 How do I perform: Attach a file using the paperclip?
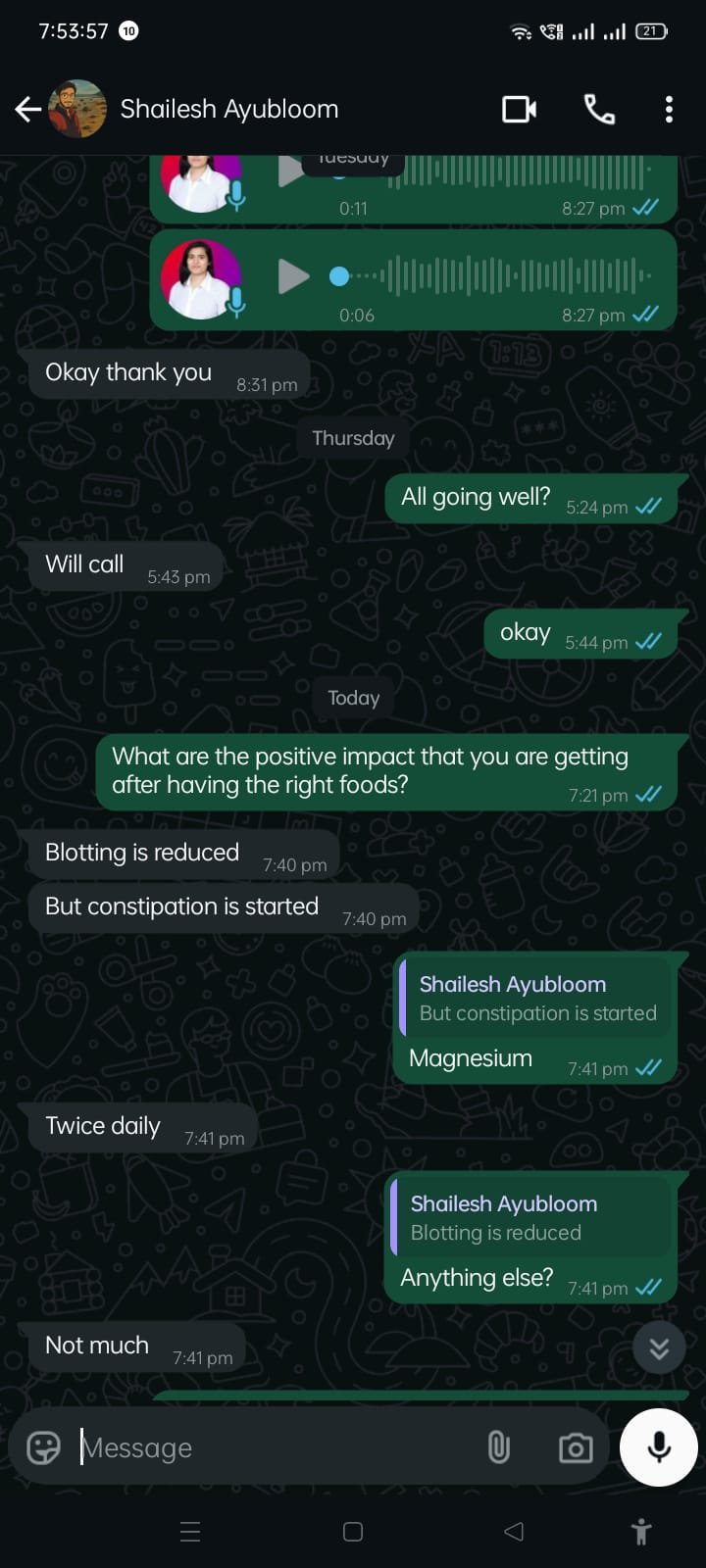tap(498, 1447)
